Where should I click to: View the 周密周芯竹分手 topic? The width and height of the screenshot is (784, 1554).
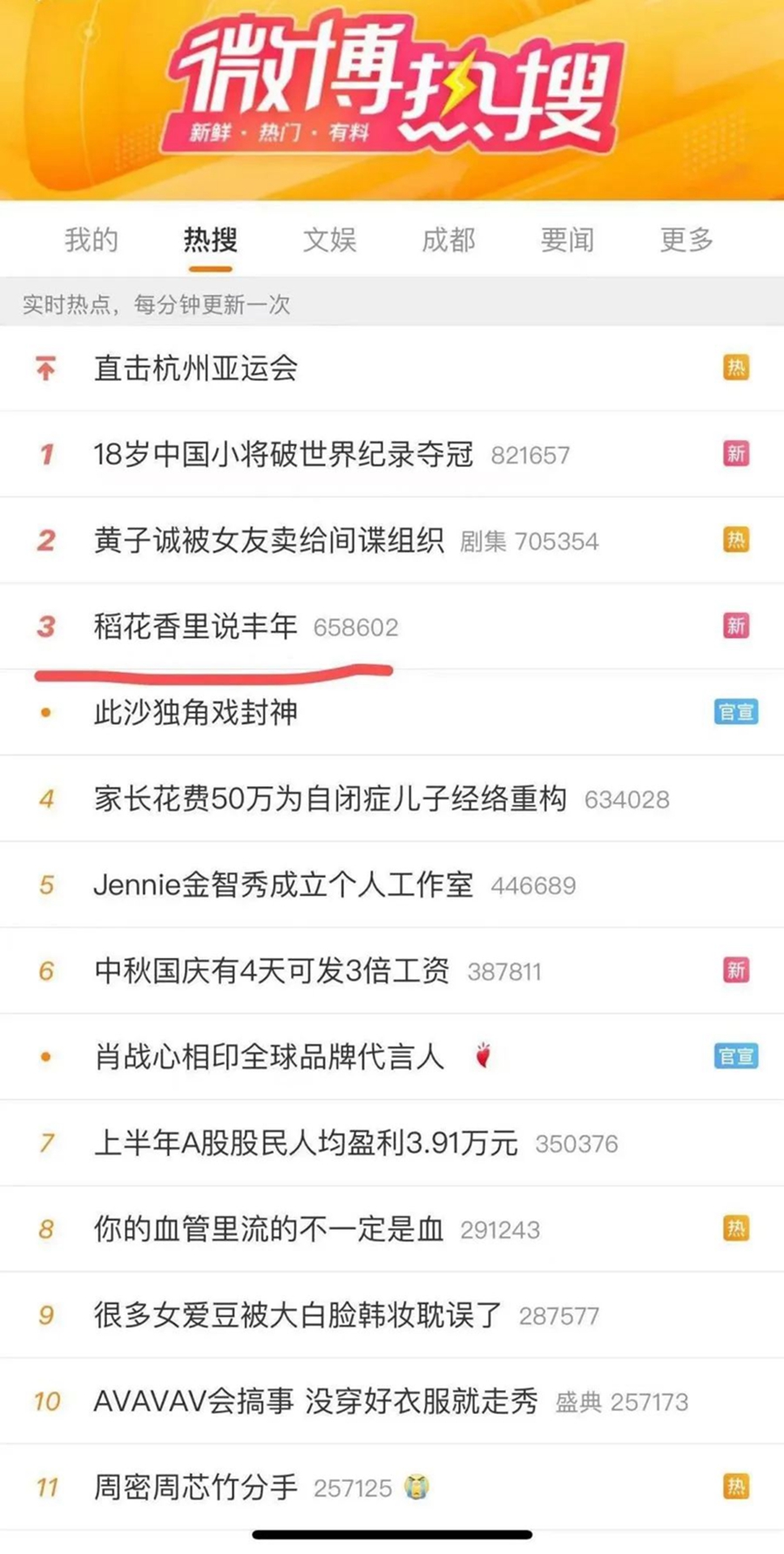196,1487
